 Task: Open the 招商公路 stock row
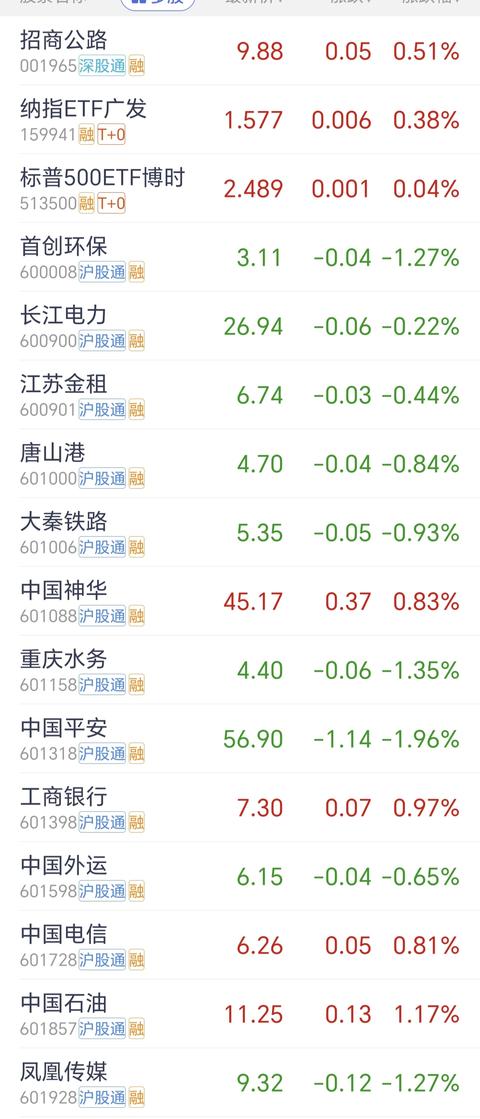tap(240, 51)
